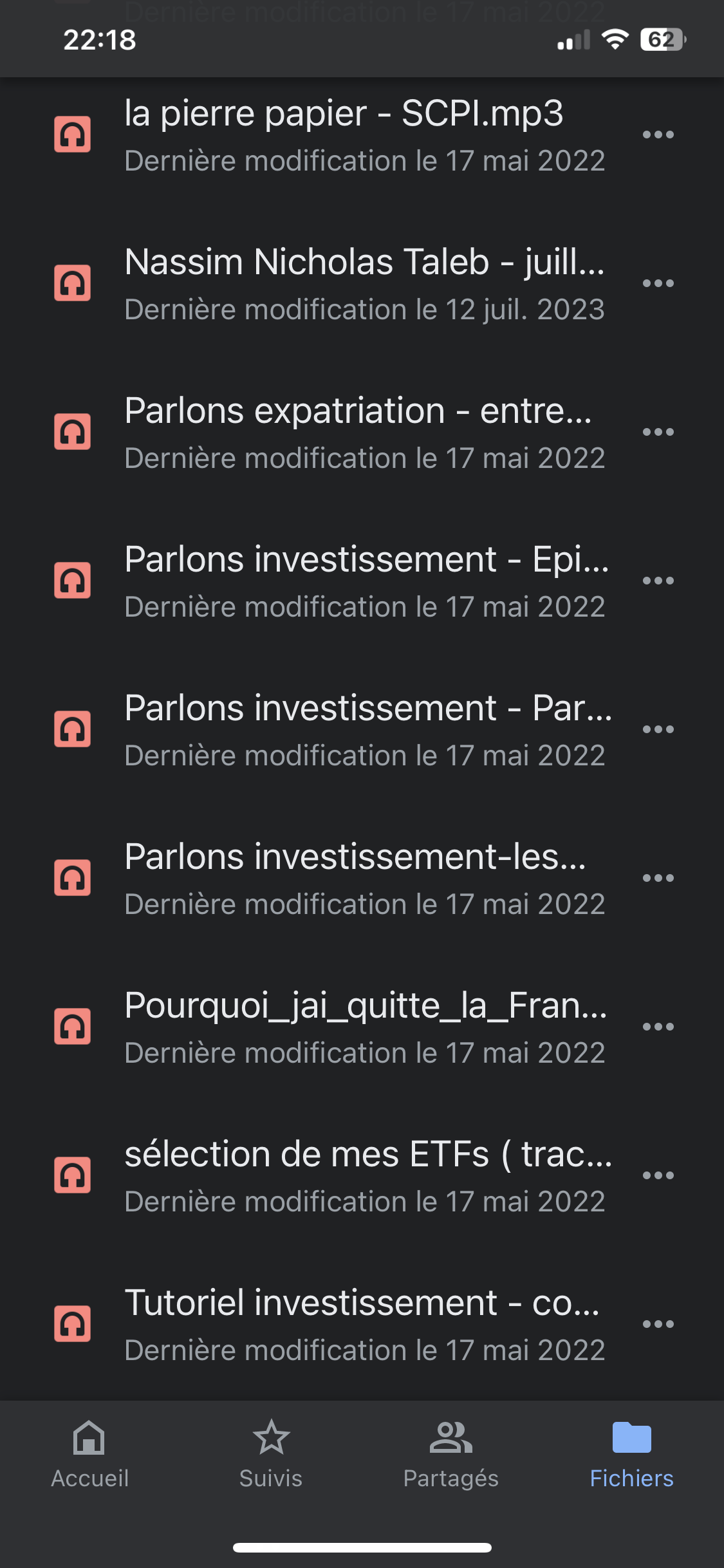The height and width of the screenshot is (1568, 724).
Task: Show options for Parlons investissement - Epi... file
Action: click(x=658, y=581)
